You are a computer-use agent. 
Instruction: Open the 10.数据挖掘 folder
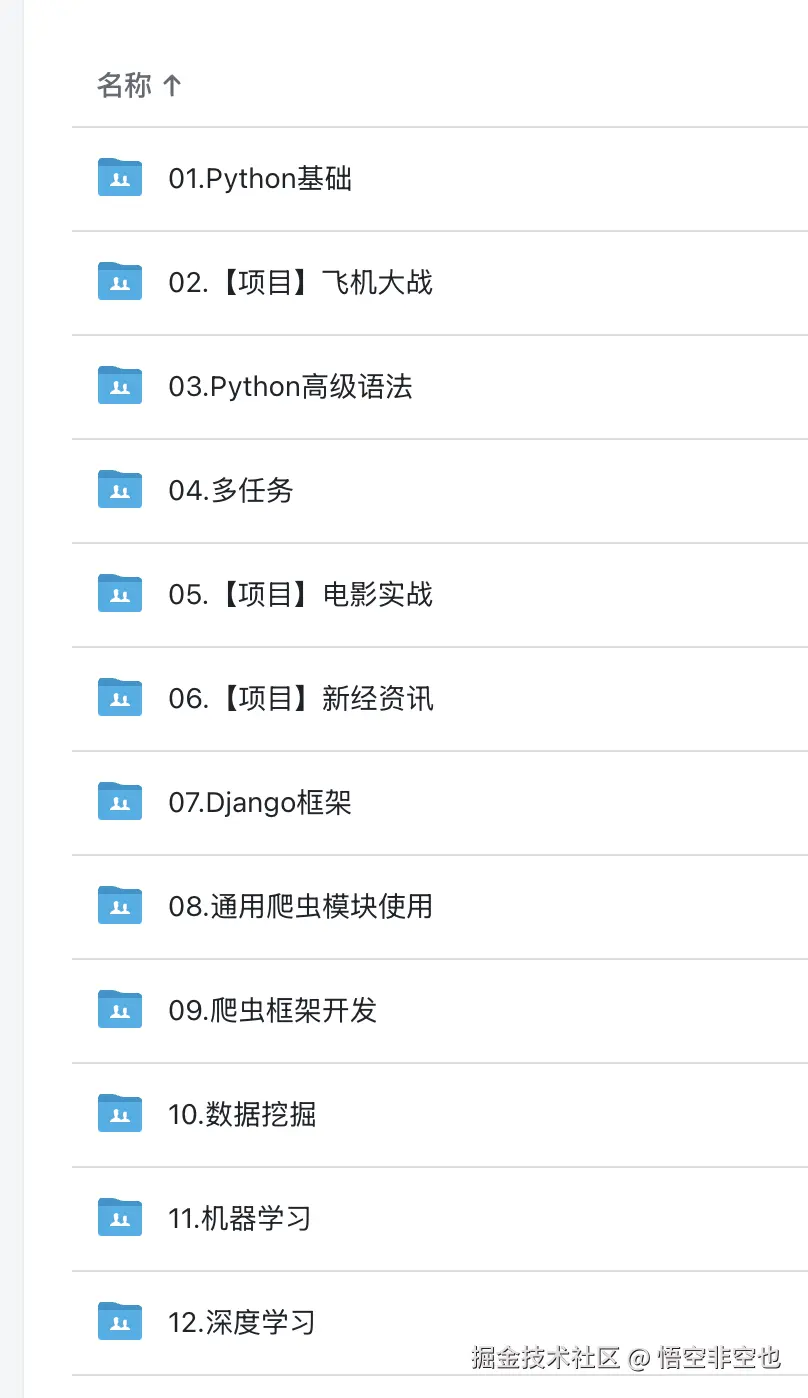coord(242,1115)
